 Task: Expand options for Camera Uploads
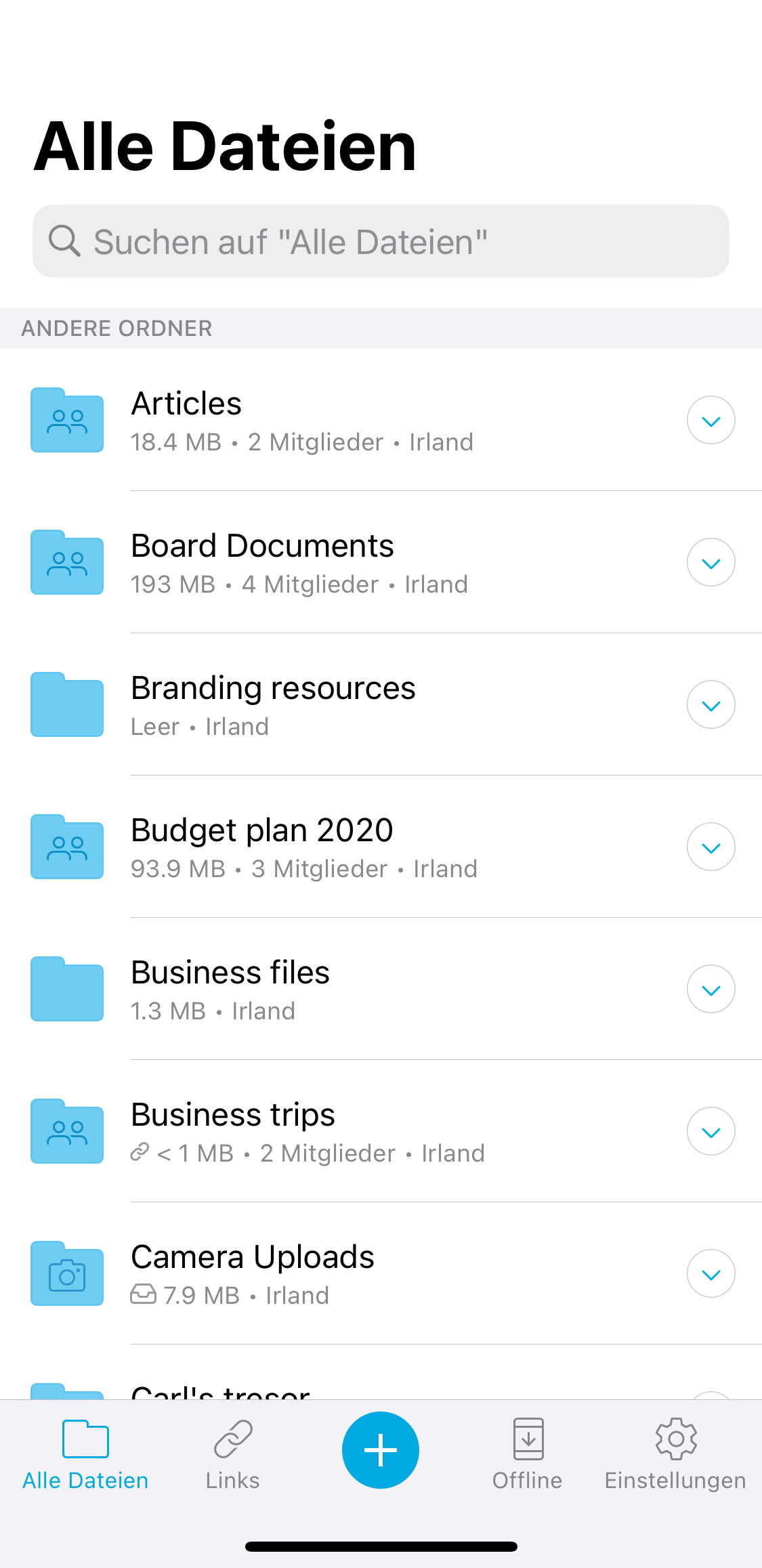pyautogui.click(x=711, y=1273)
